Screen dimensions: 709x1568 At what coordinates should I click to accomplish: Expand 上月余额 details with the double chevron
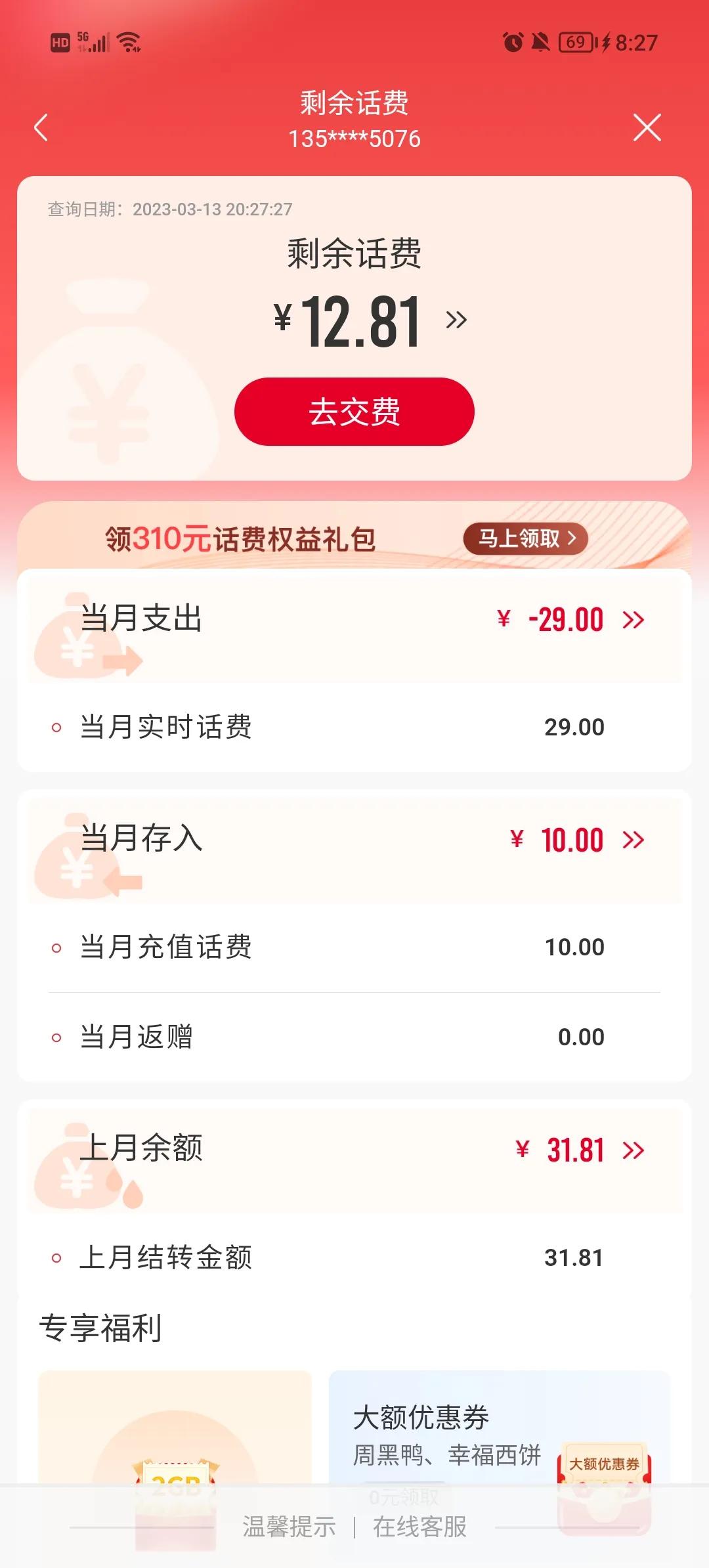pos(632,1150)
